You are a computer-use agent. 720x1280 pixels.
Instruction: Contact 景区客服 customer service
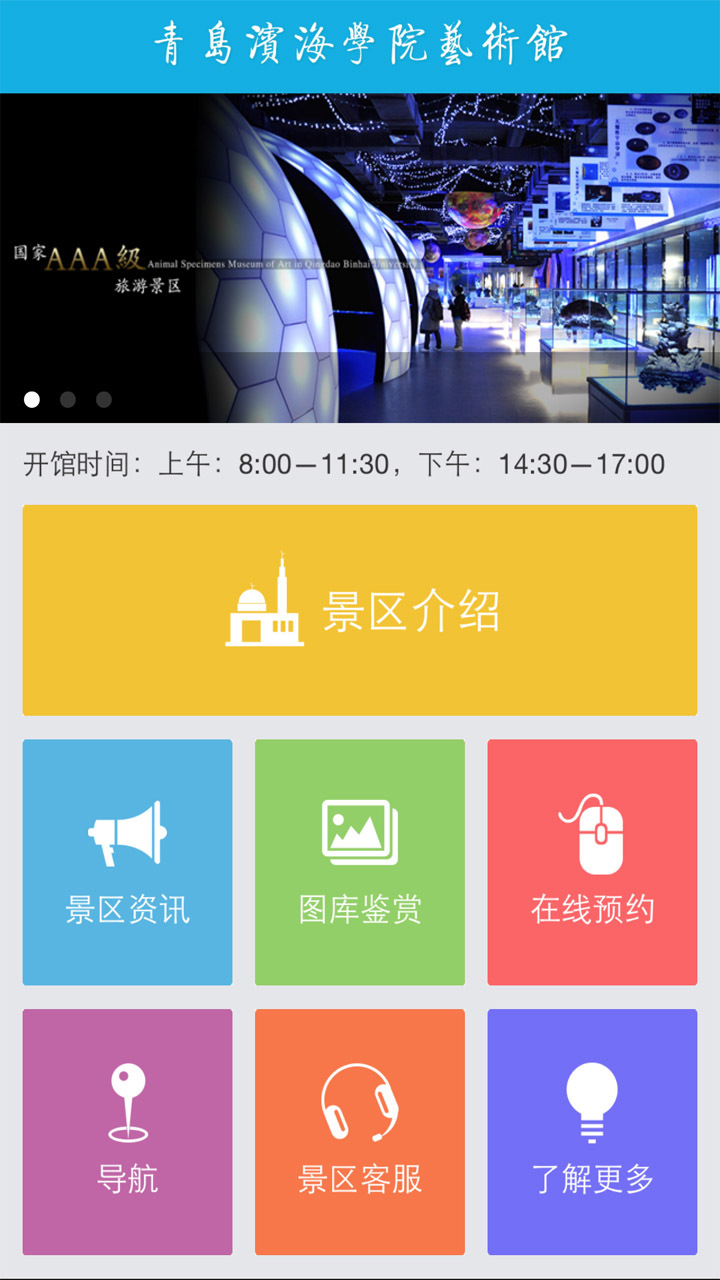pyautogui.click(x=360, y=1132)
